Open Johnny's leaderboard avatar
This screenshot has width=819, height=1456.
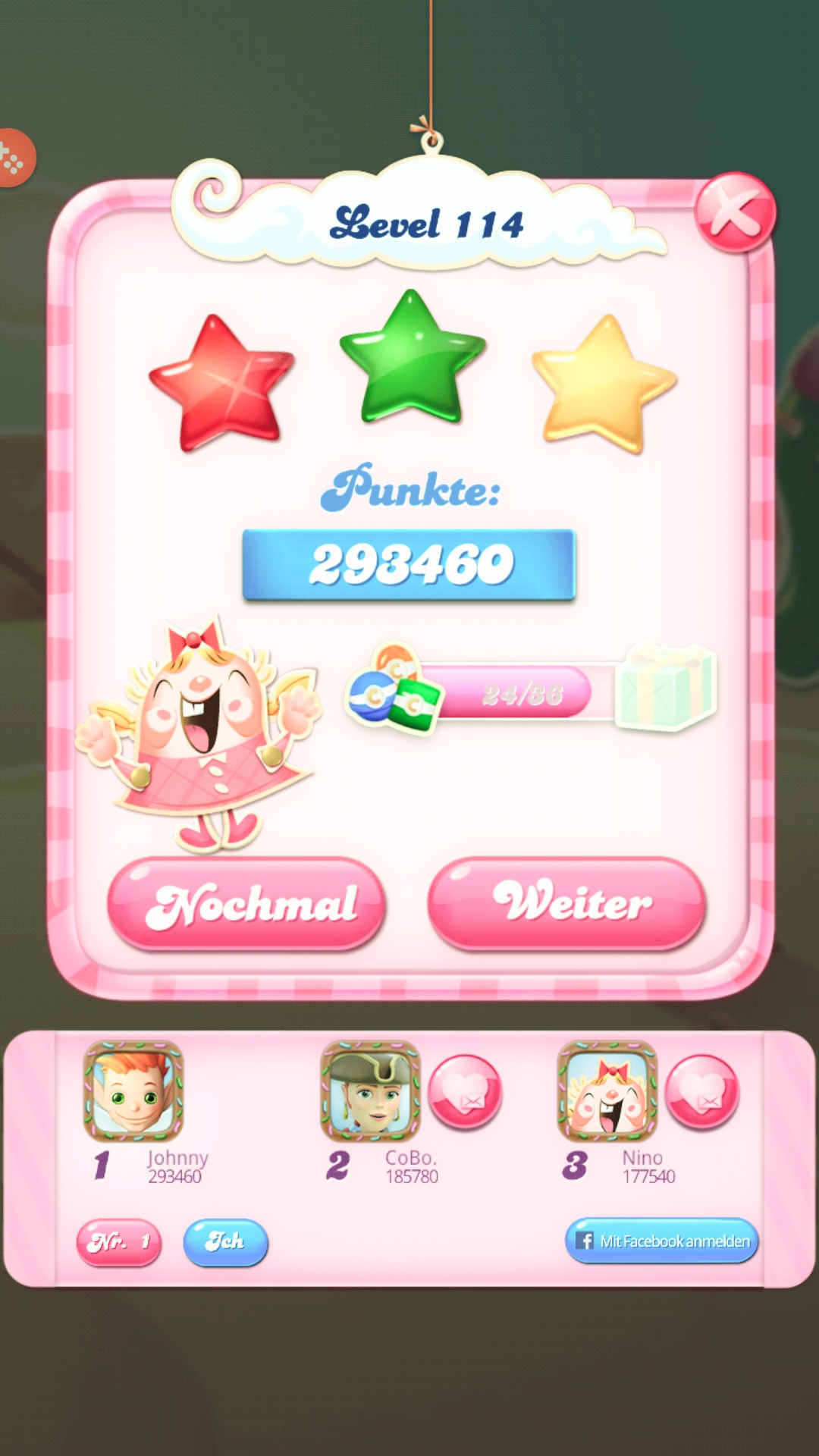[133, 1091]
